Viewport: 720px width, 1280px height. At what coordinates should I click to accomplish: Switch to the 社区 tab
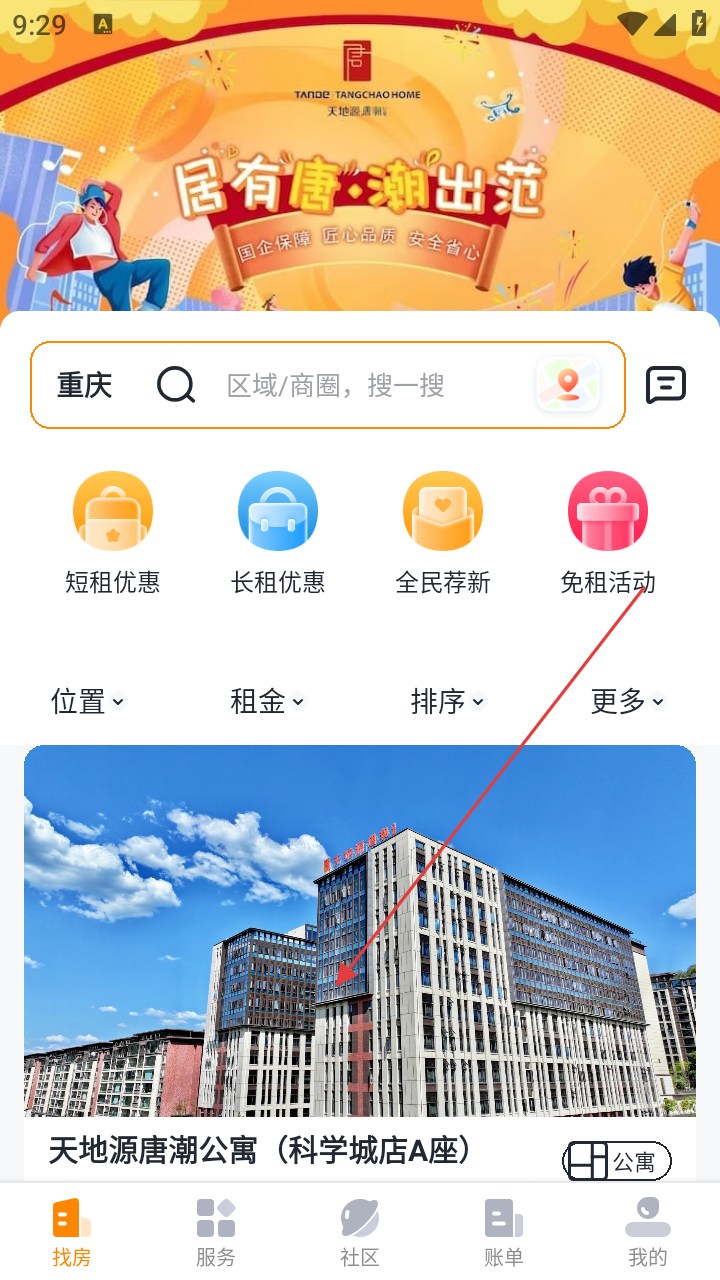click(x=360, y=1232)
